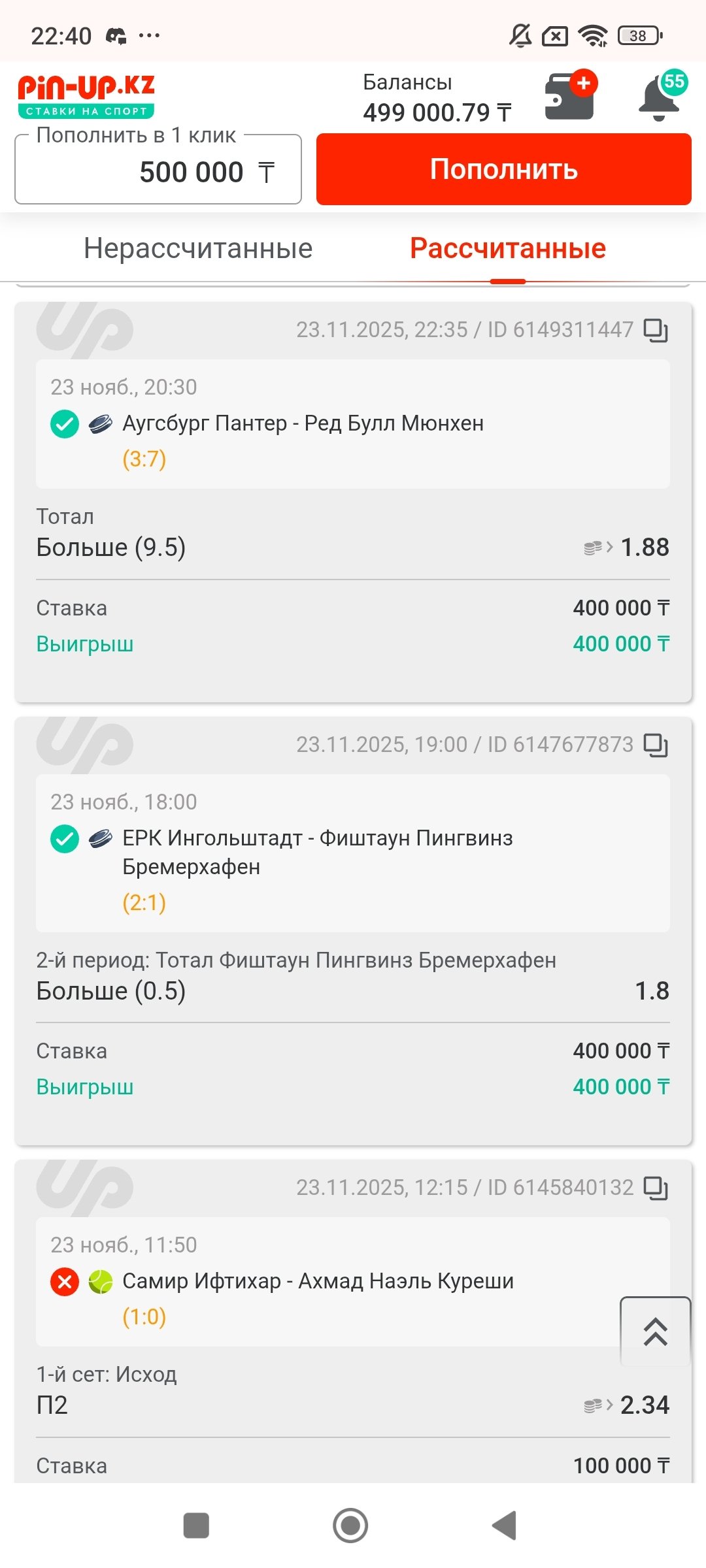The height and width of the screenshot is (1568, 706).
Task: Go to the Pin-Up.kz home logo
Action: (x=86, y=96)
